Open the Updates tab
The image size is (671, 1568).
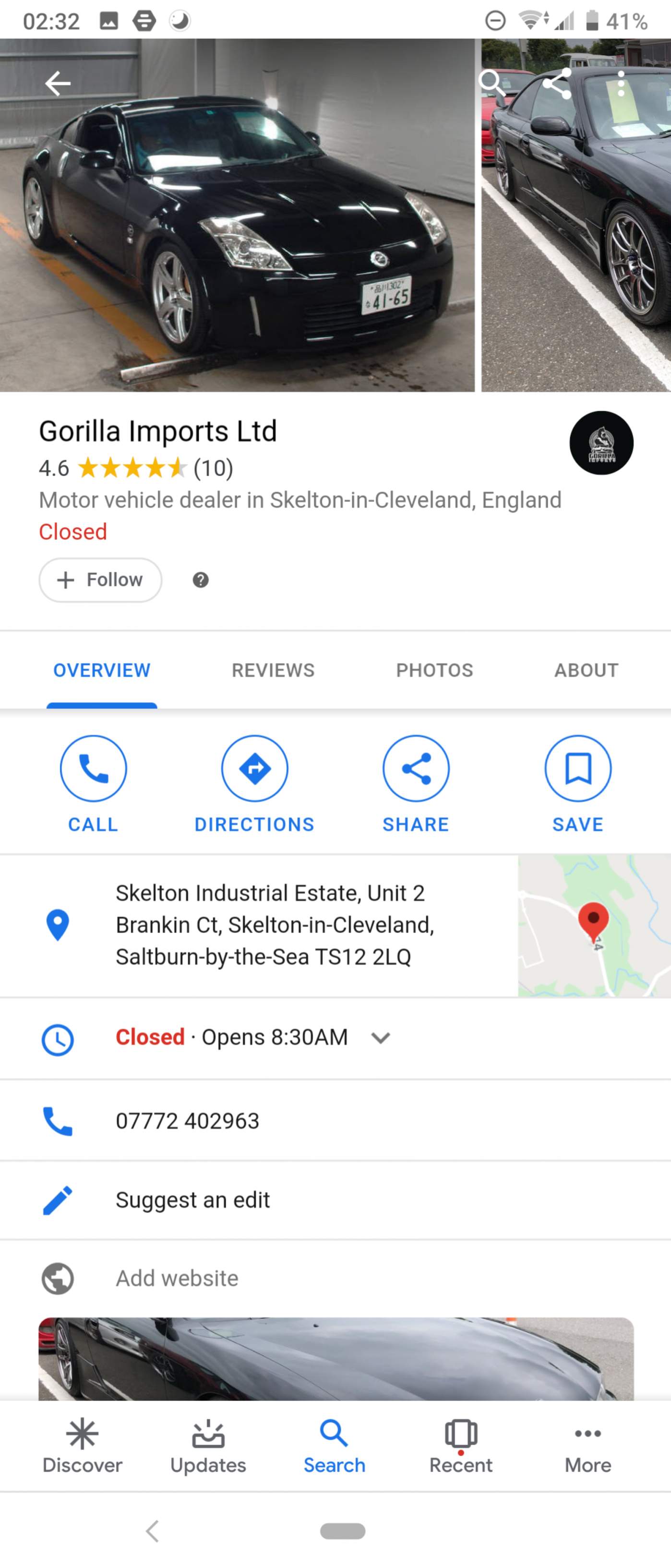pos(208,1446)
